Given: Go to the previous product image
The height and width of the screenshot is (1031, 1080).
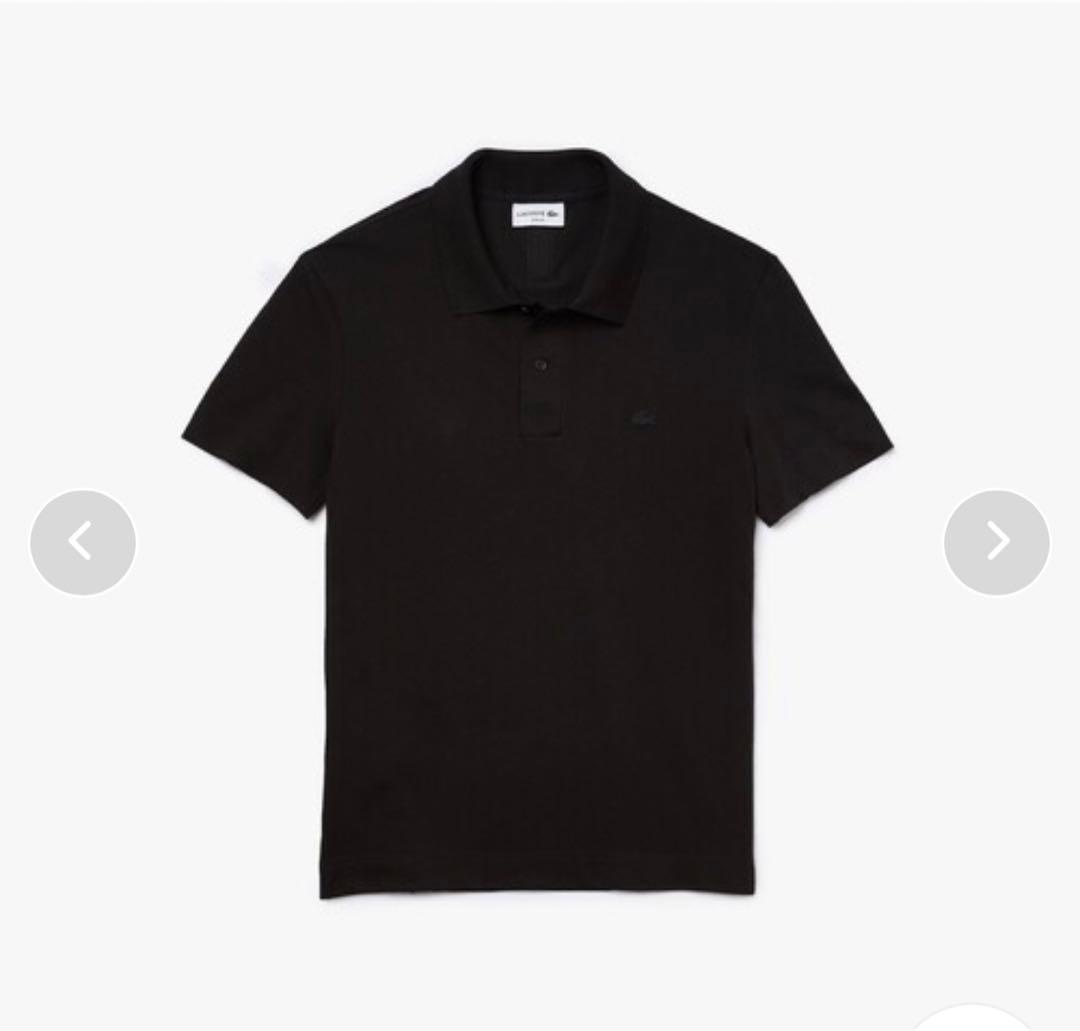Looking at the screenshot, I should pos(83,542).
